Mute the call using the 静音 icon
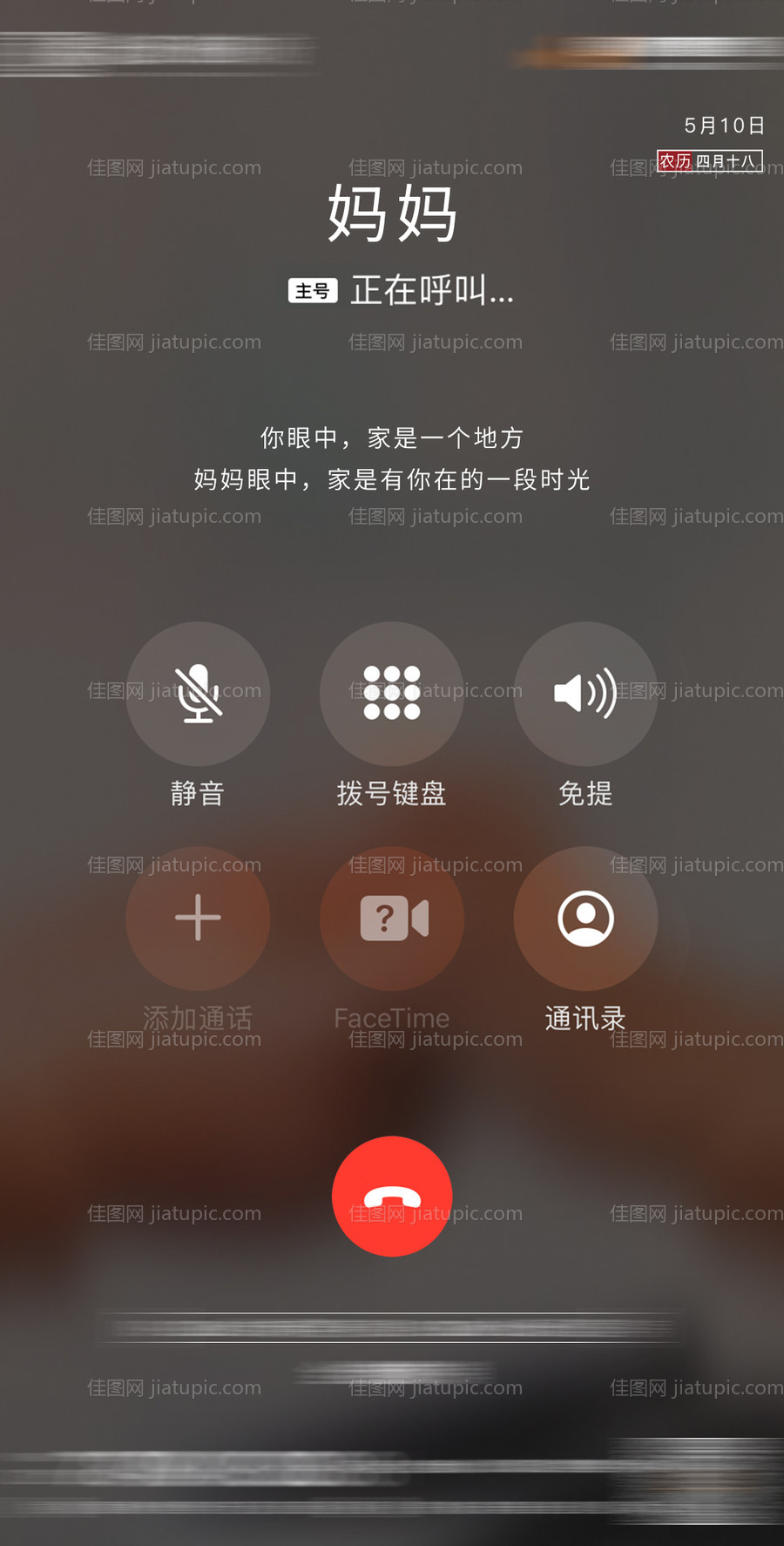Viewport: 784px width, 1546px height. [198, 693]
